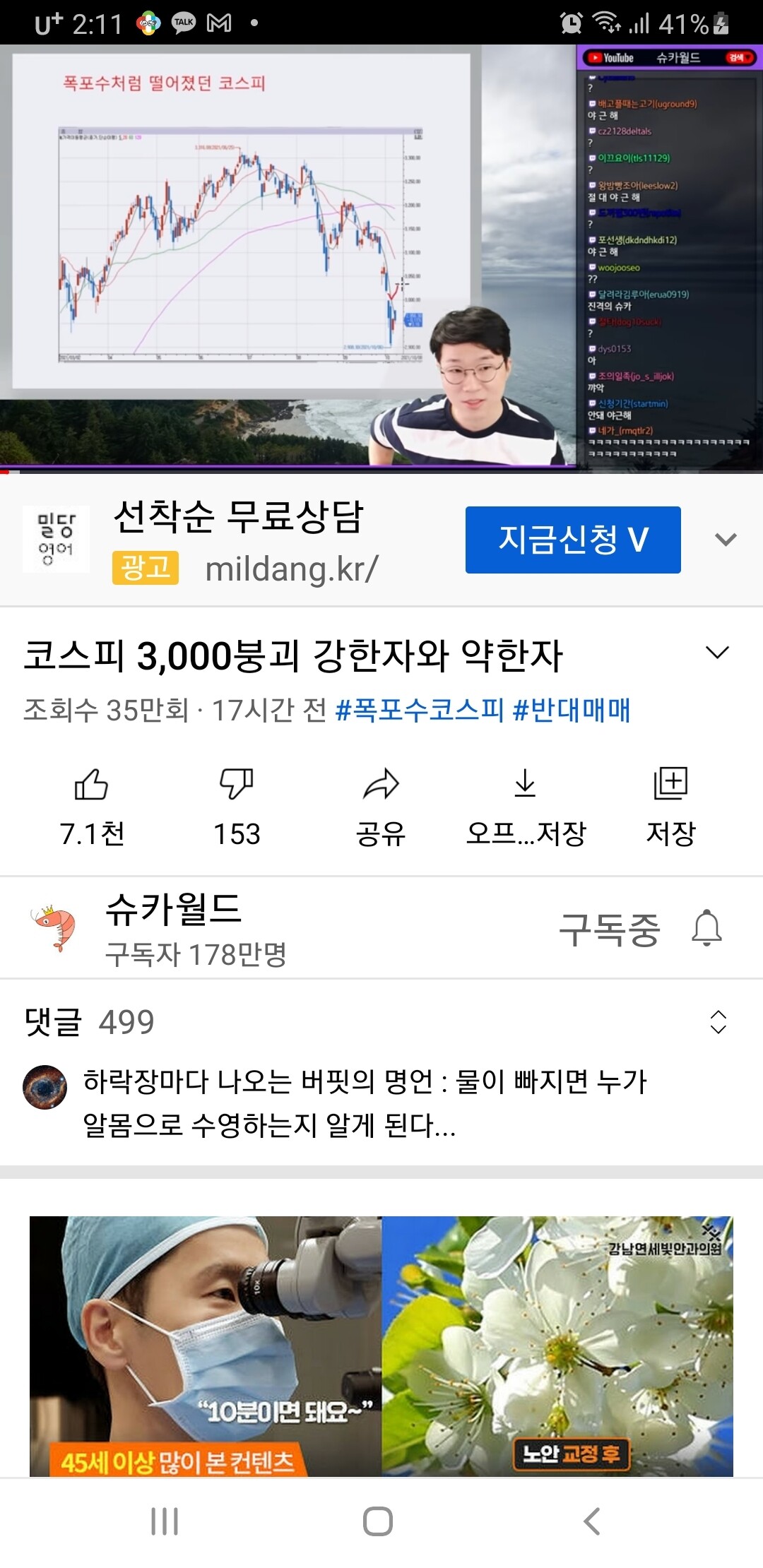Open recent apps from navigation bar
This screenshot has height=1568, width=763.
coord(165,1521)
